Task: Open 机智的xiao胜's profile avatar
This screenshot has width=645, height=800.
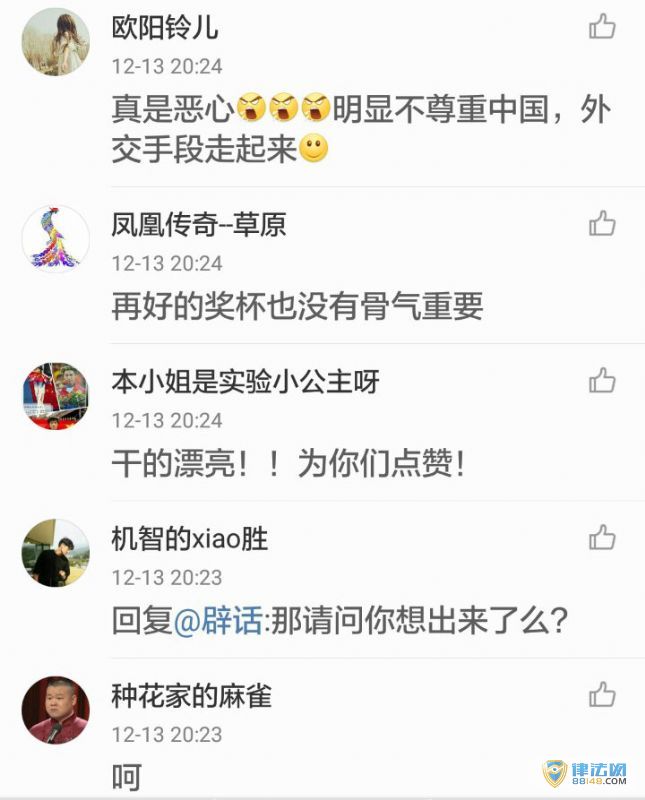Action: click(x=56, y=553)
